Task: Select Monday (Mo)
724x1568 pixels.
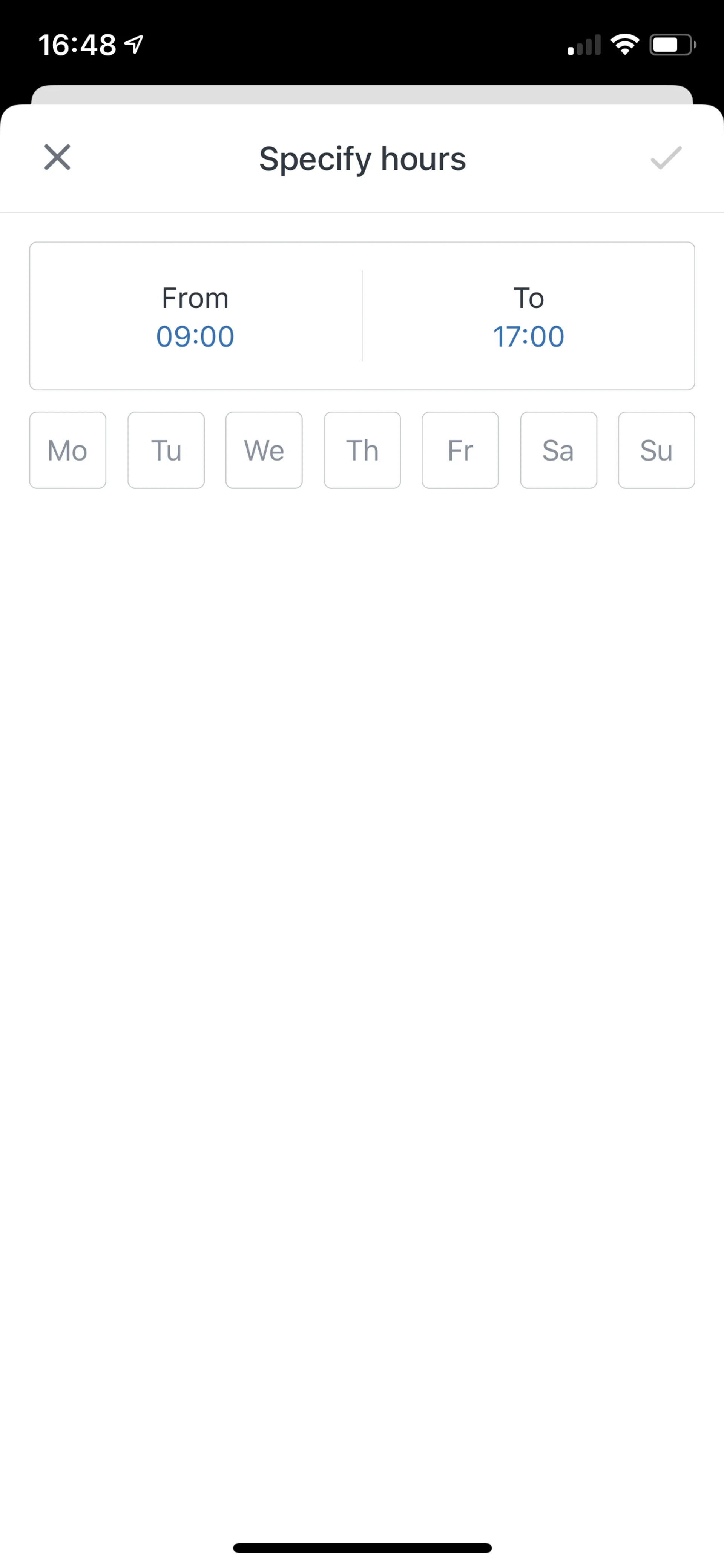Action: click(x=67, y=450)
